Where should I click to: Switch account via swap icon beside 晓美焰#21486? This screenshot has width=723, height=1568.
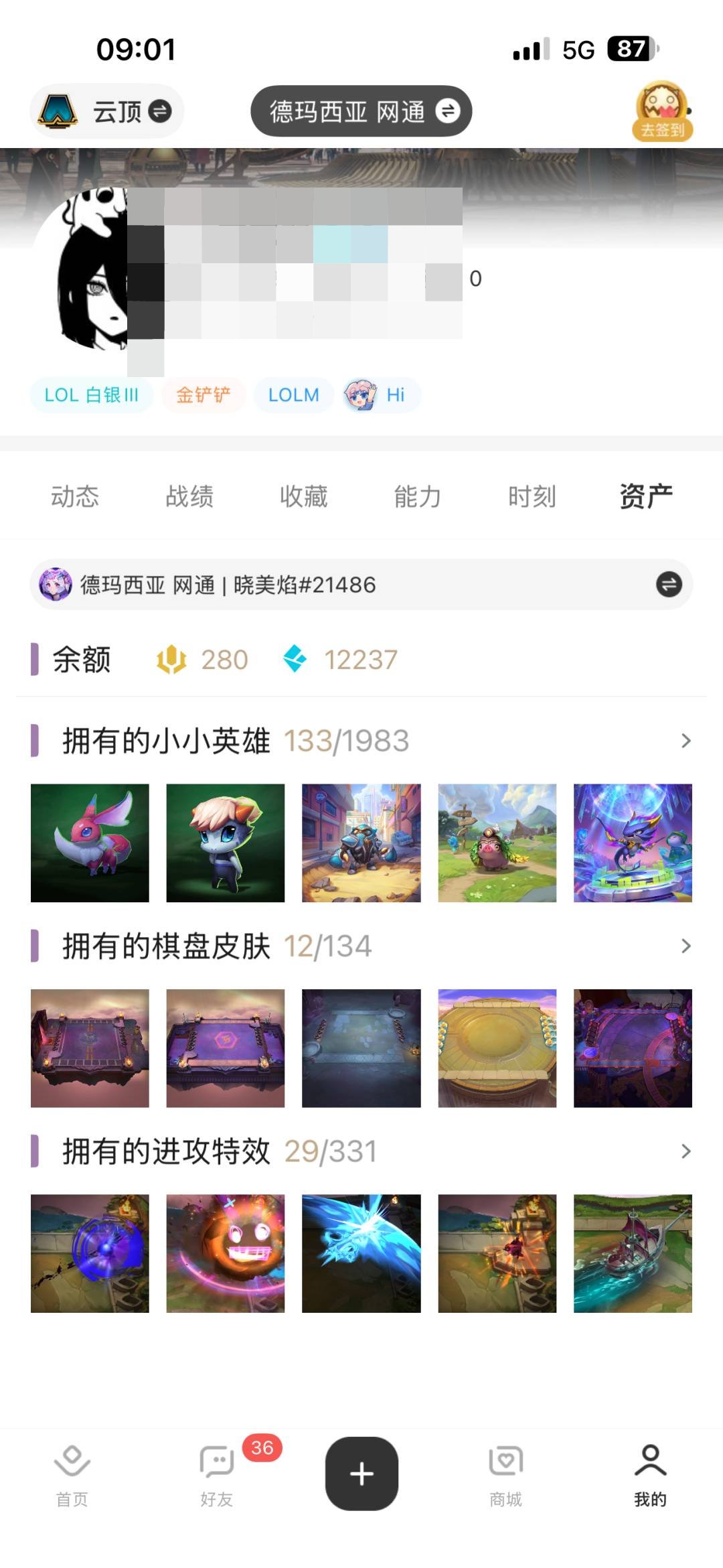[x=668, y=584]
